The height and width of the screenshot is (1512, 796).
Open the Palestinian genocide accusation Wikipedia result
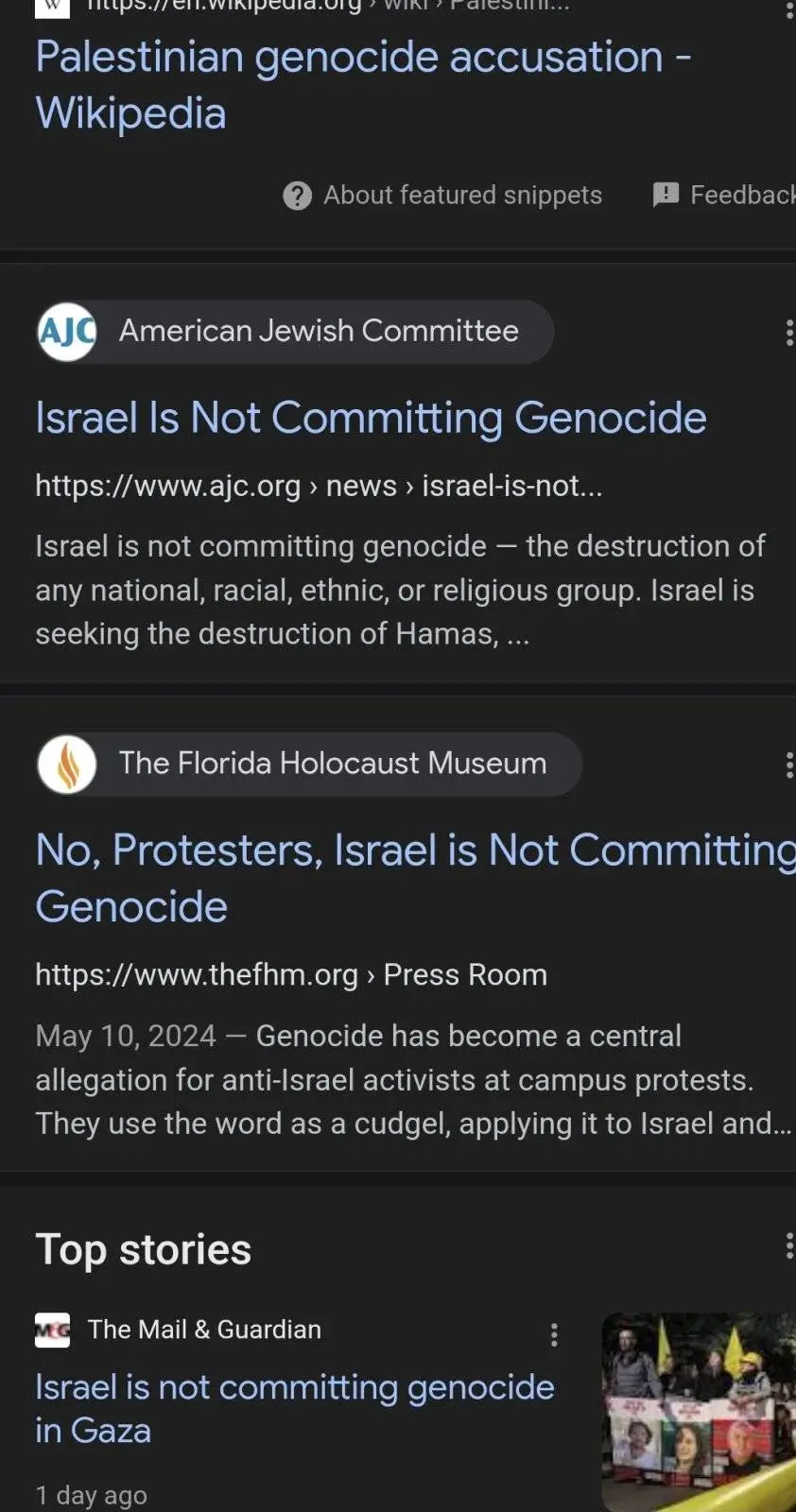coord(362,85)
